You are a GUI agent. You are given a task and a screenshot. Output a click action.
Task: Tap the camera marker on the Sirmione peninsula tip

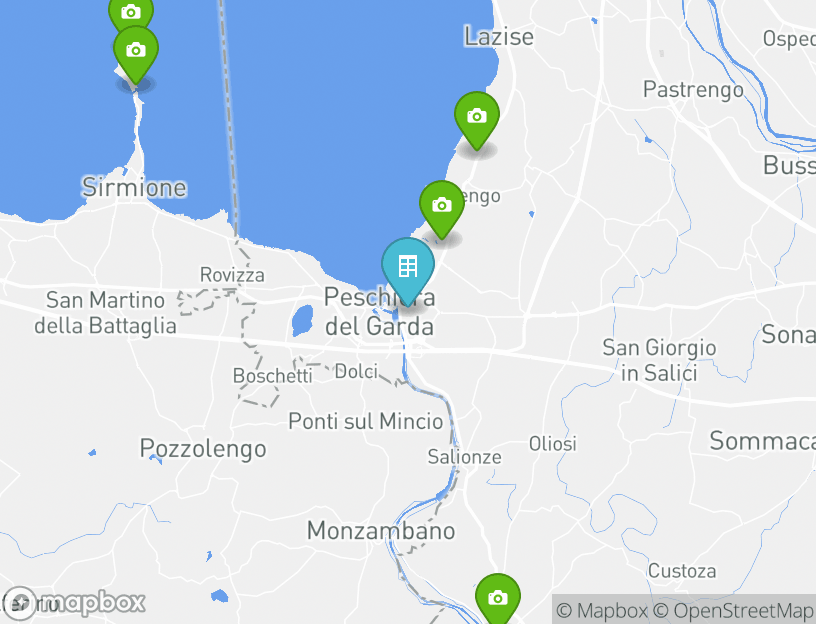[x=136, y=51]
